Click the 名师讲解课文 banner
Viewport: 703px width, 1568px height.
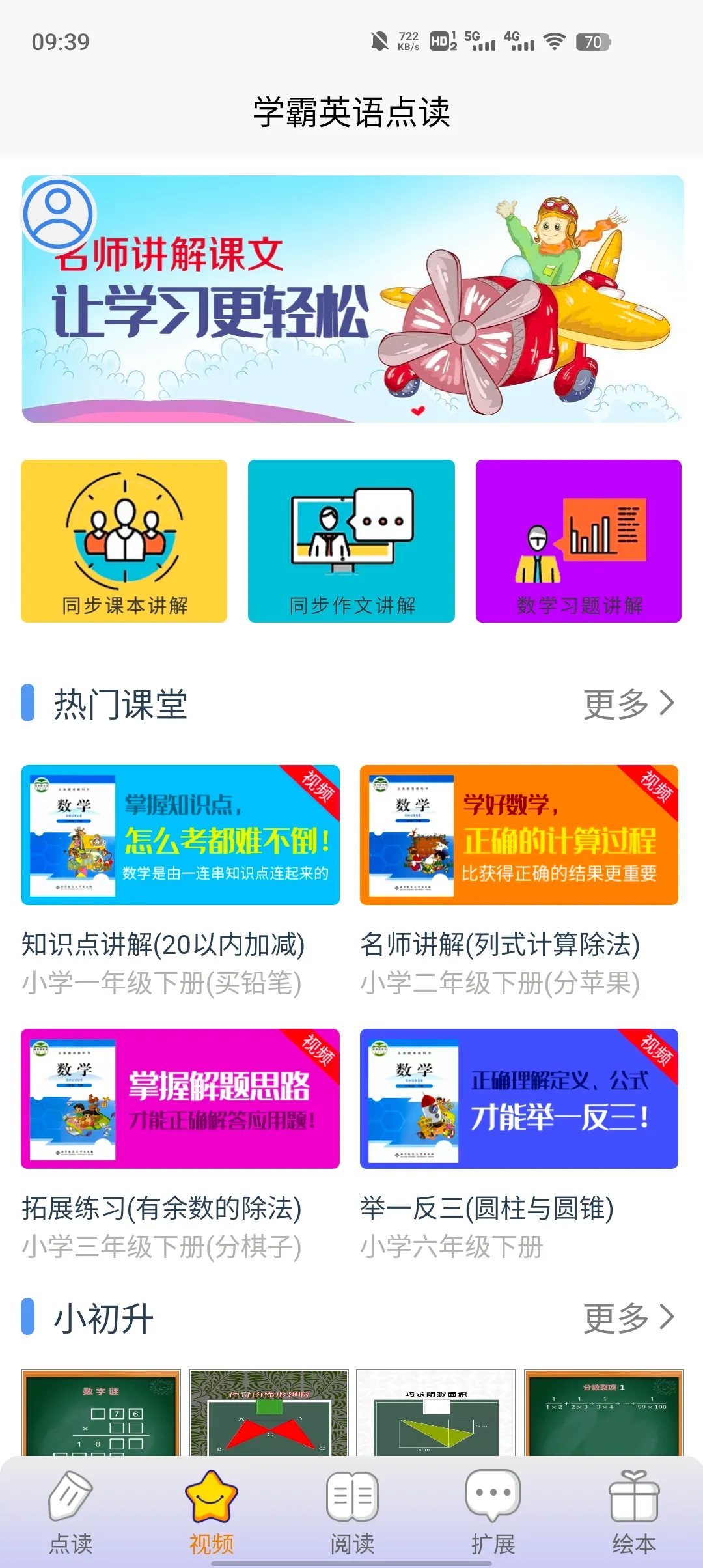(351, 296)
